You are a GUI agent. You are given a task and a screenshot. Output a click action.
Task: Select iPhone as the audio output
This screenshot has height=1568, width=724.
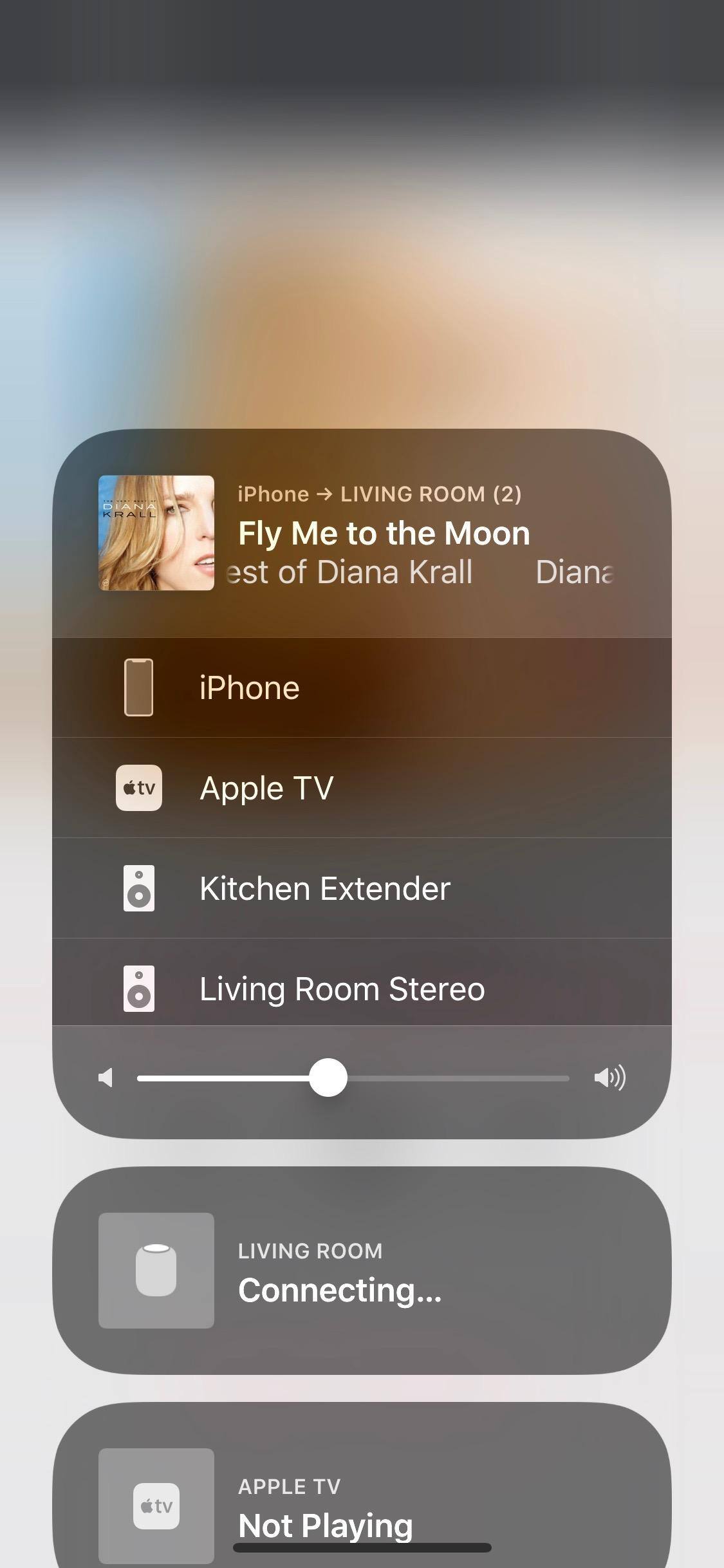[360, 687]
